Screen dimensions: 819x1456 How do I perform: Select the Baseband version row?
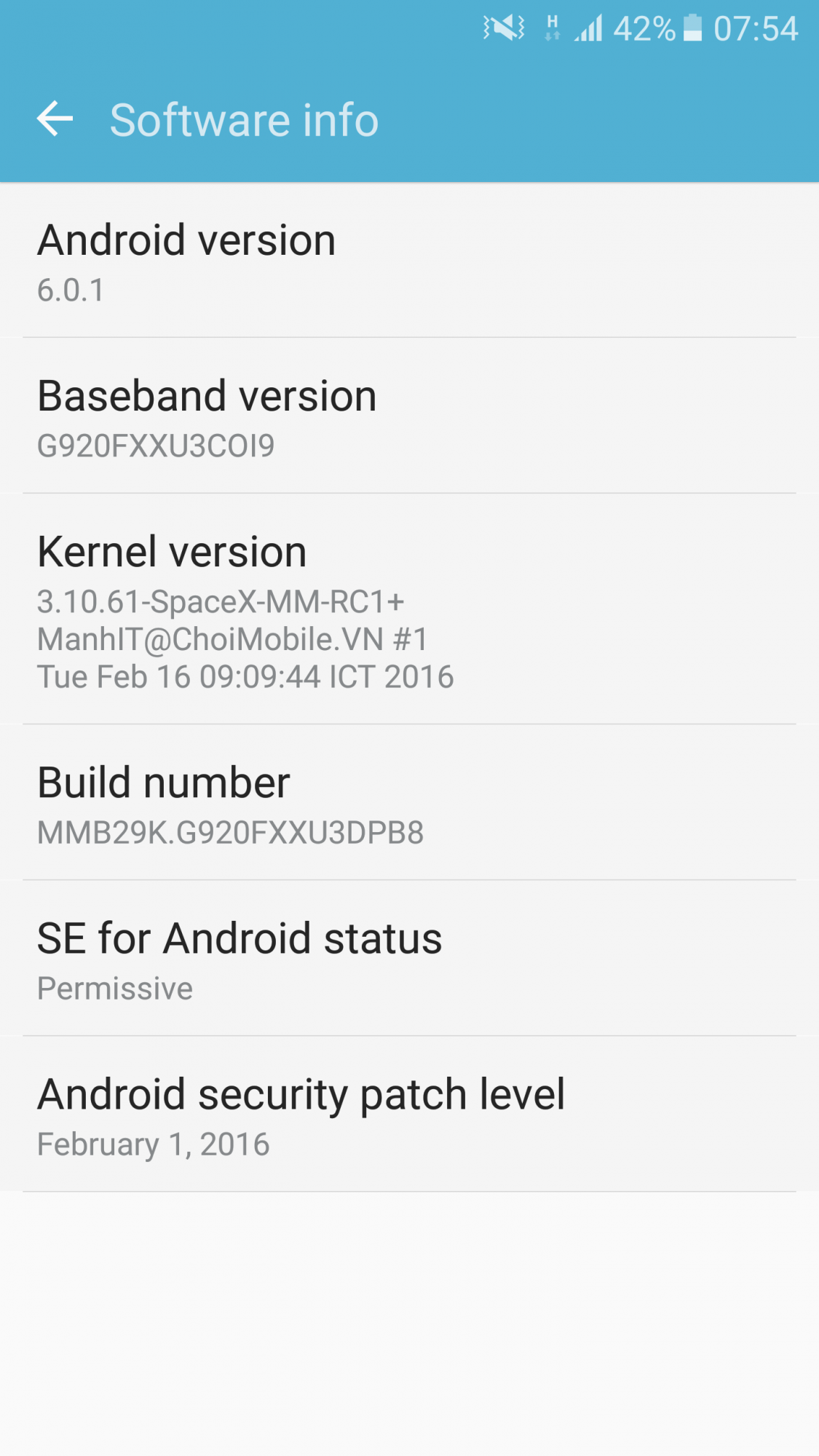click(408, 417)
